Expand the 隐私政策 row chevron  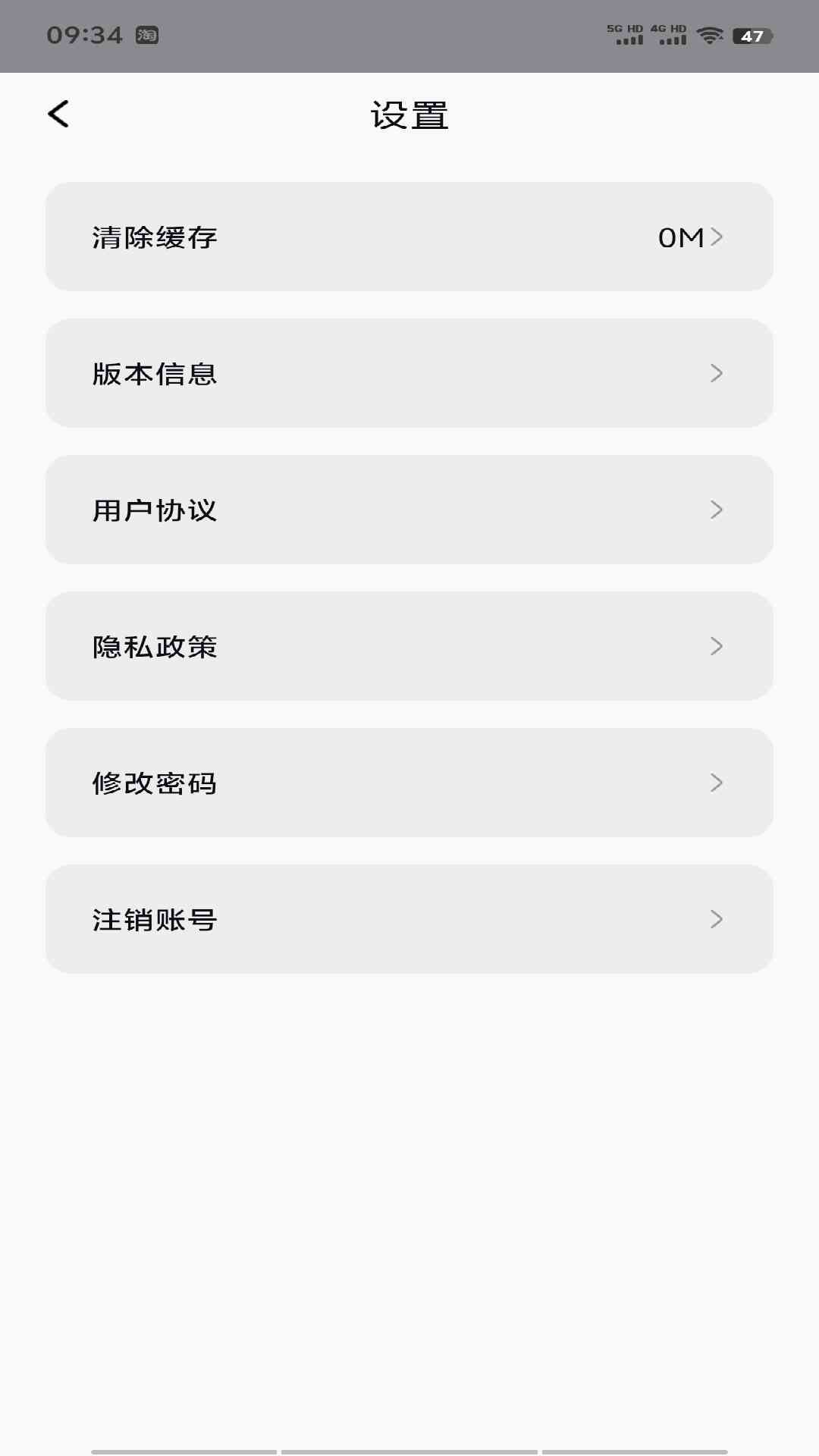click(717, 646)
